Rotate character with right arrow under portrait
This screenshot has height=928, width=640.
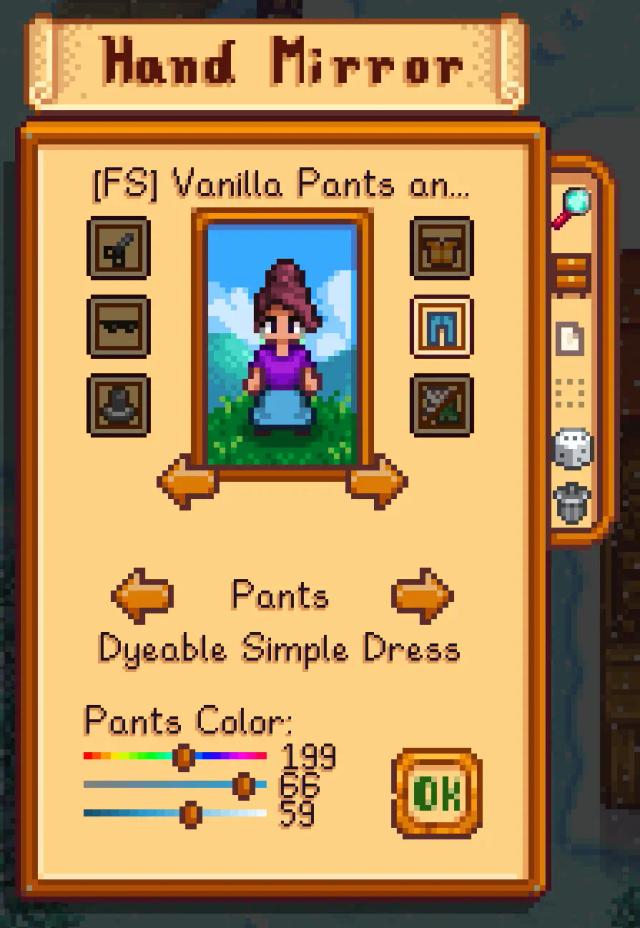click(x=377, y=481)
